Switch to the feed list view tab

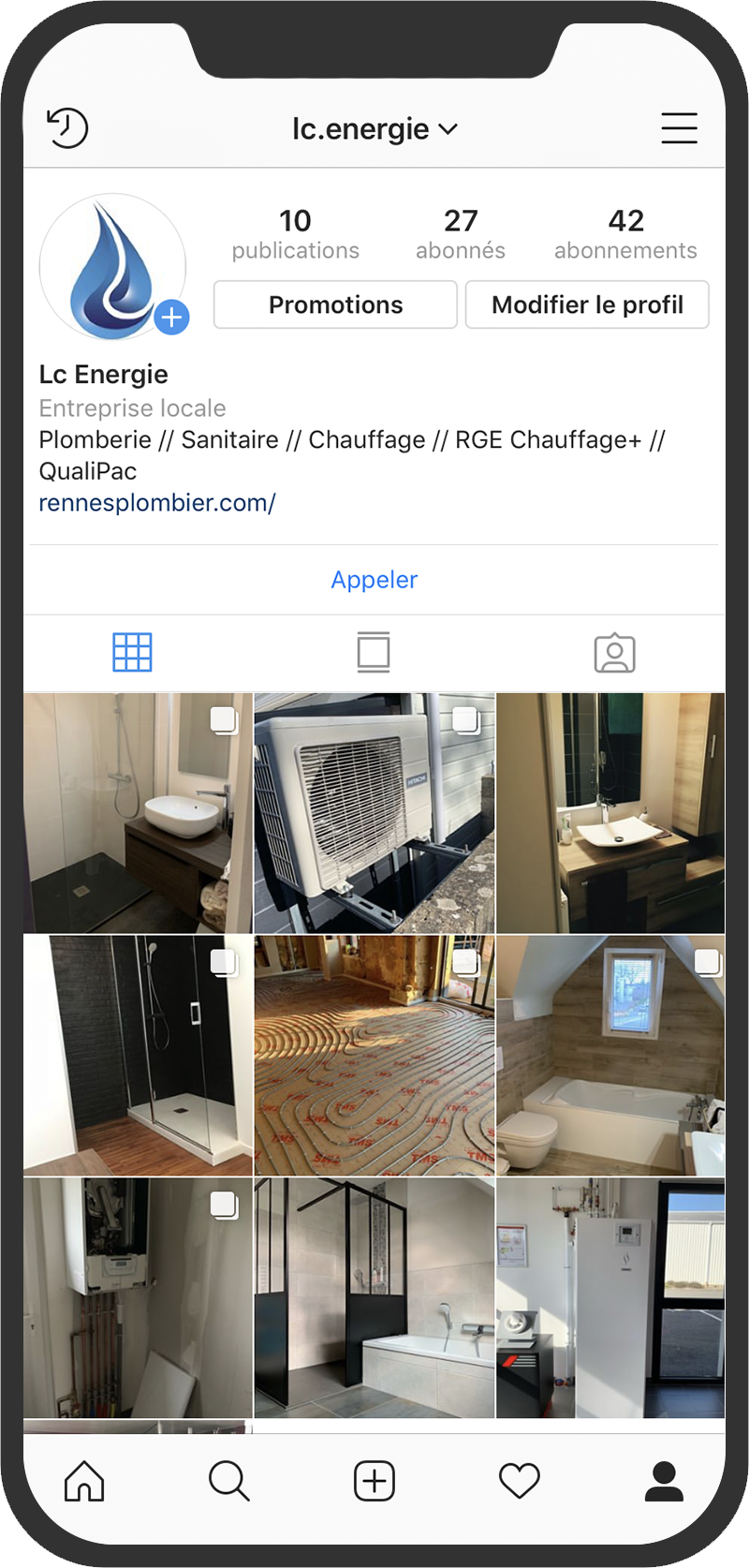point(374,652)
